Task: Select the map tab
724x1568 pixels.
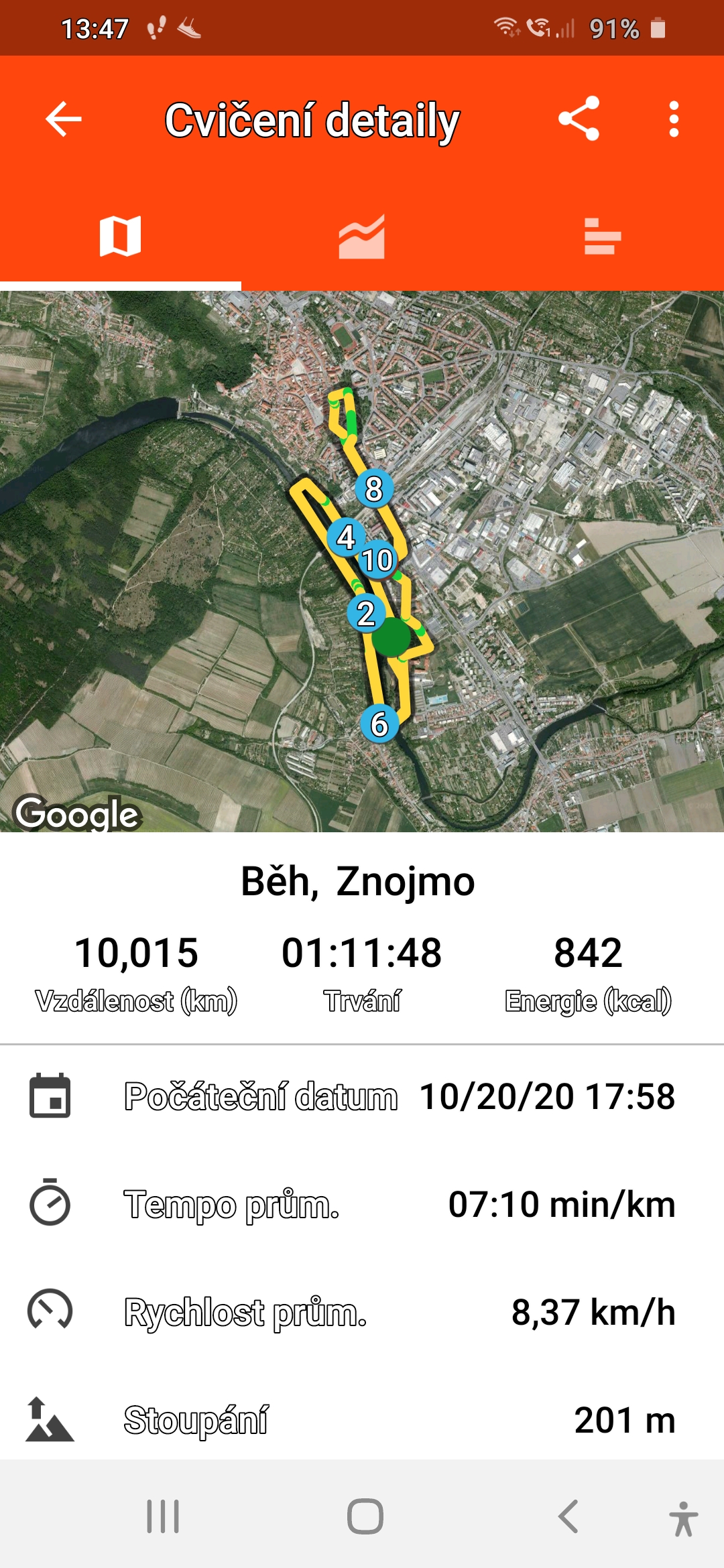Action: pyautogui.click(x=121, y=236)
